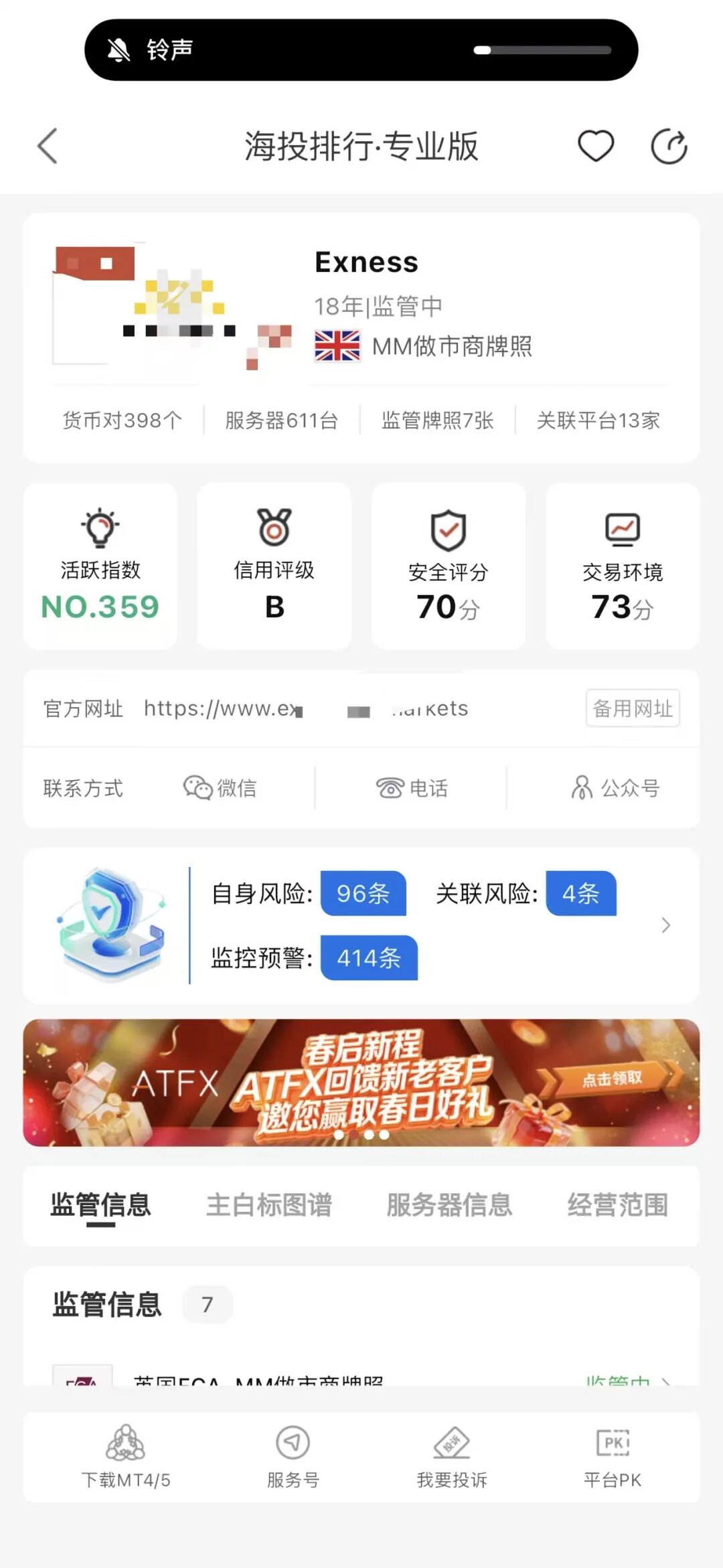Click the UK flag beside MM做市商牌照
The width and height of the screenshot is (723, 1568).
click(x=338, y=346)
